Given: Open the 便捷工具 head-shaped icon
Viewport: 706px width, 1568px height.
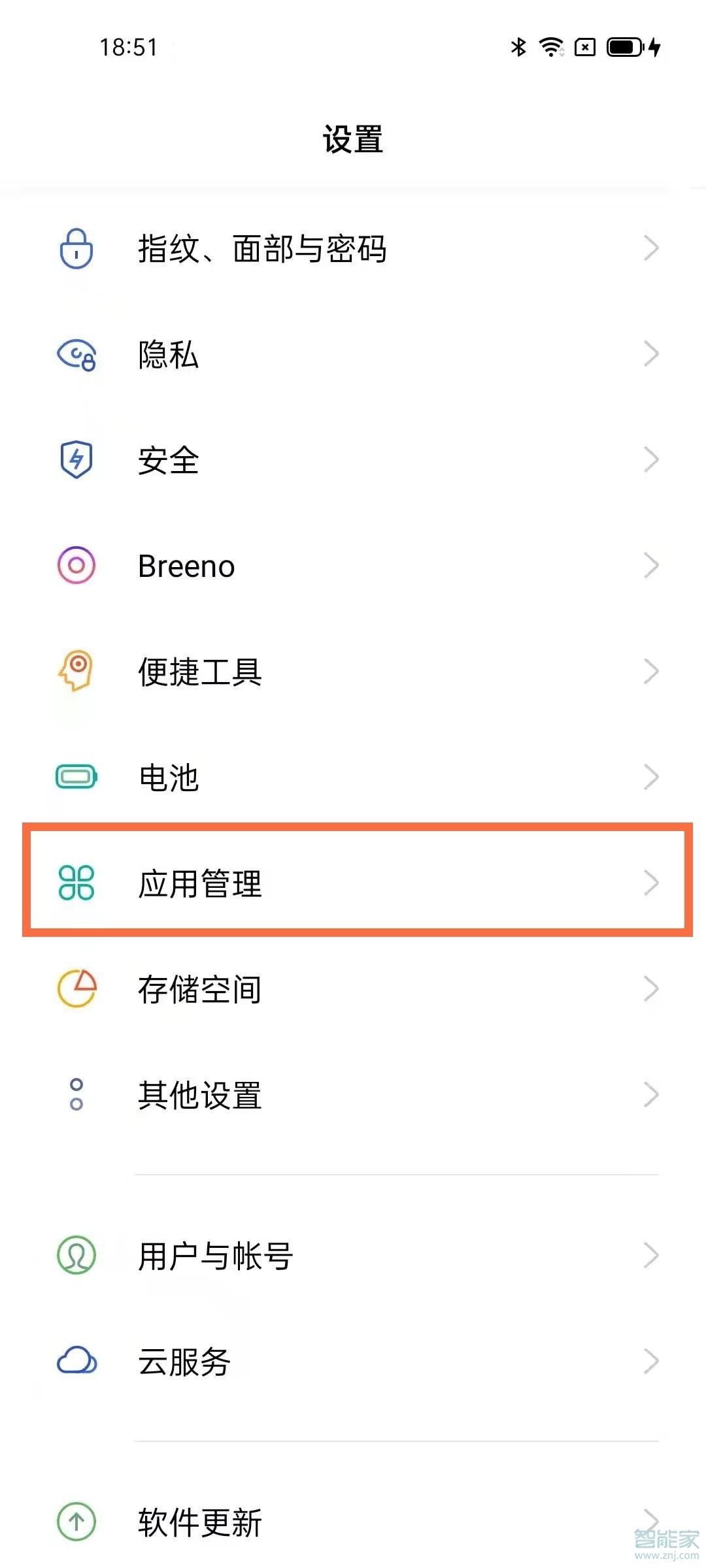Looking at the screenshot, I should pos(75,672).
